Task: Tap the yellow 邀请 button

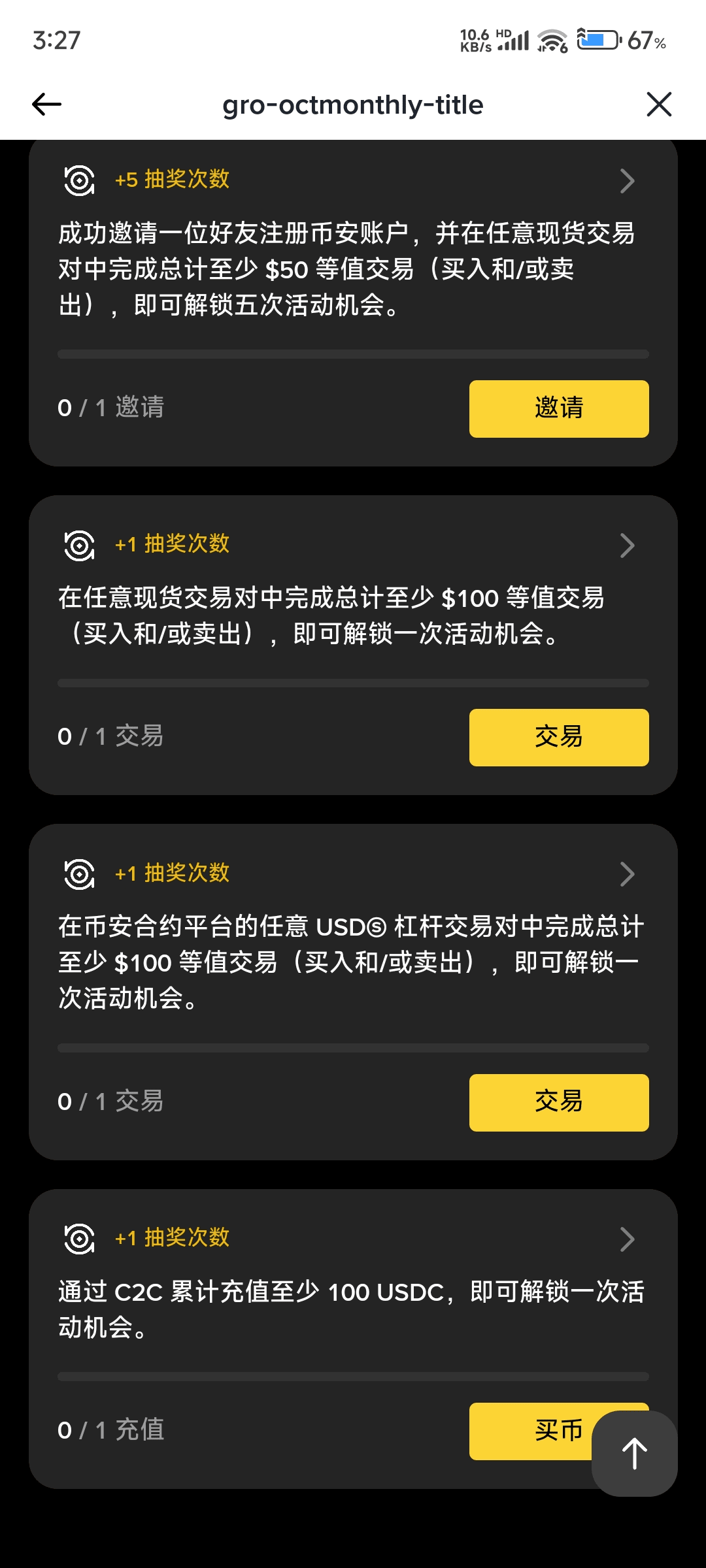Action: (558, 408)
